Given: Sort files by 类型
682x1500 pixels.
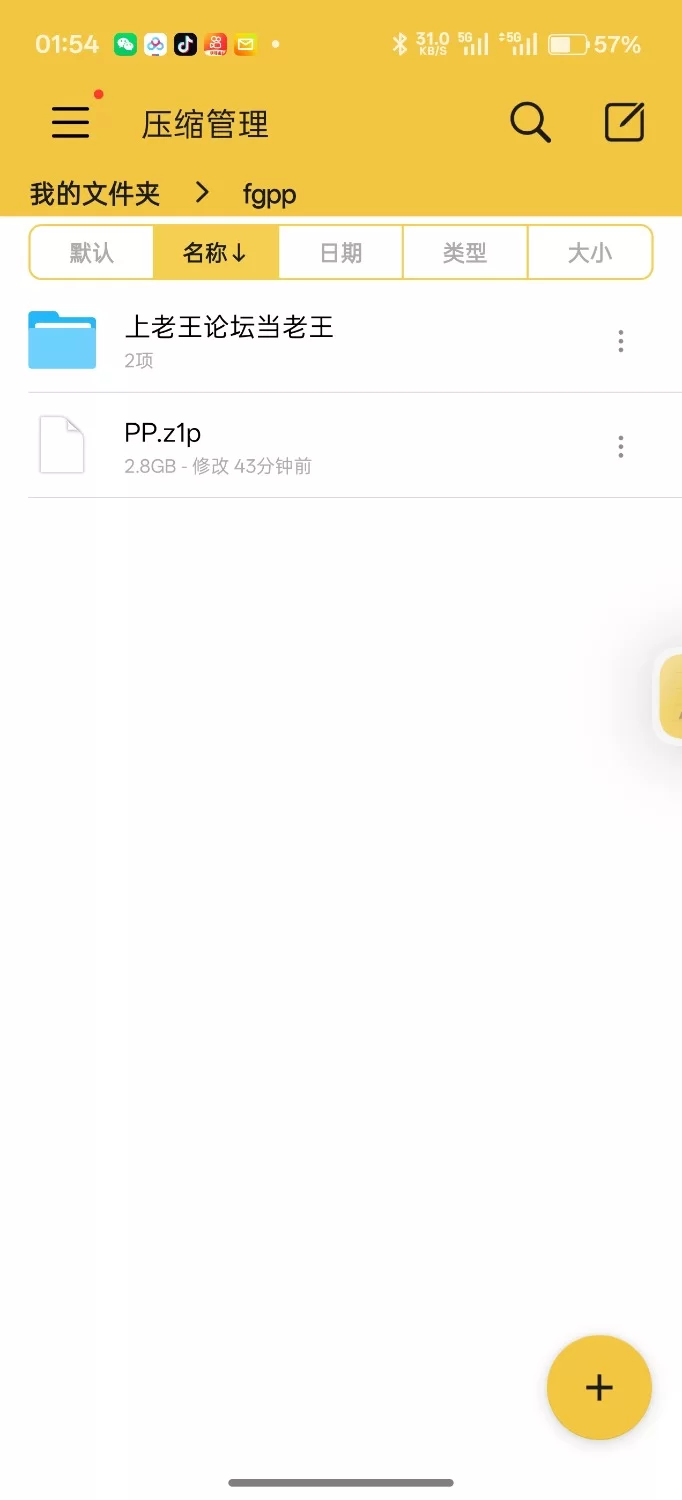Looking at the screenshot, I should (x=465, y=252).
